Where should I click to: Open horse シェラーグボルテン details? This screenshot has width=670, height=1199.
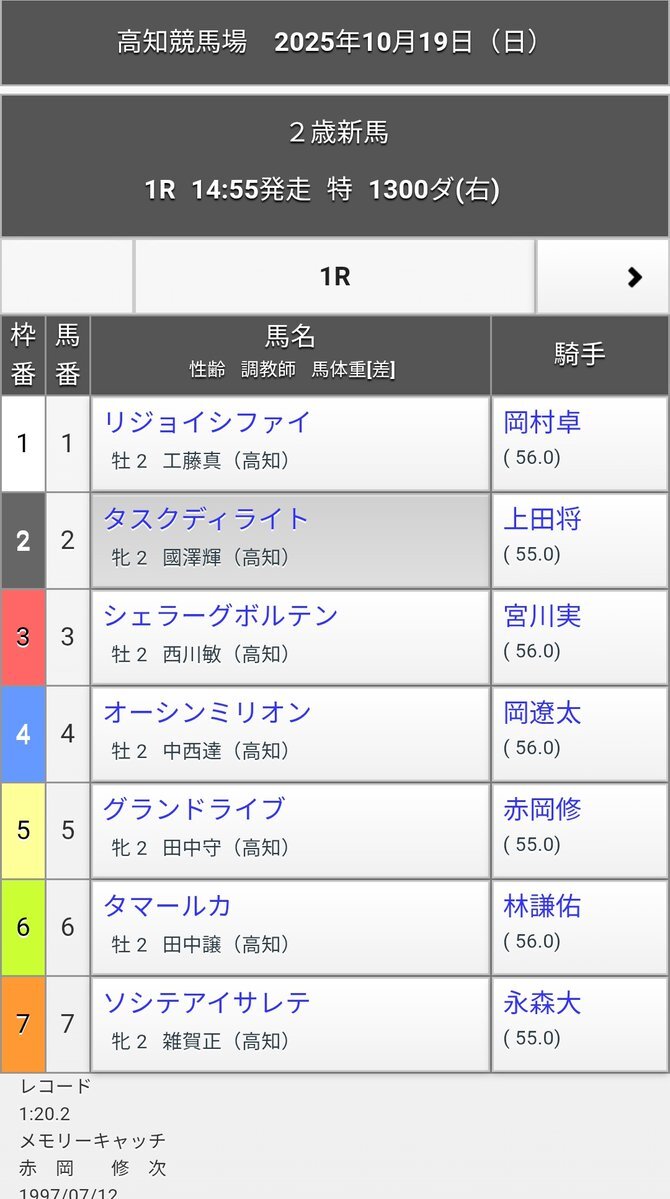(x=221, y=616)
